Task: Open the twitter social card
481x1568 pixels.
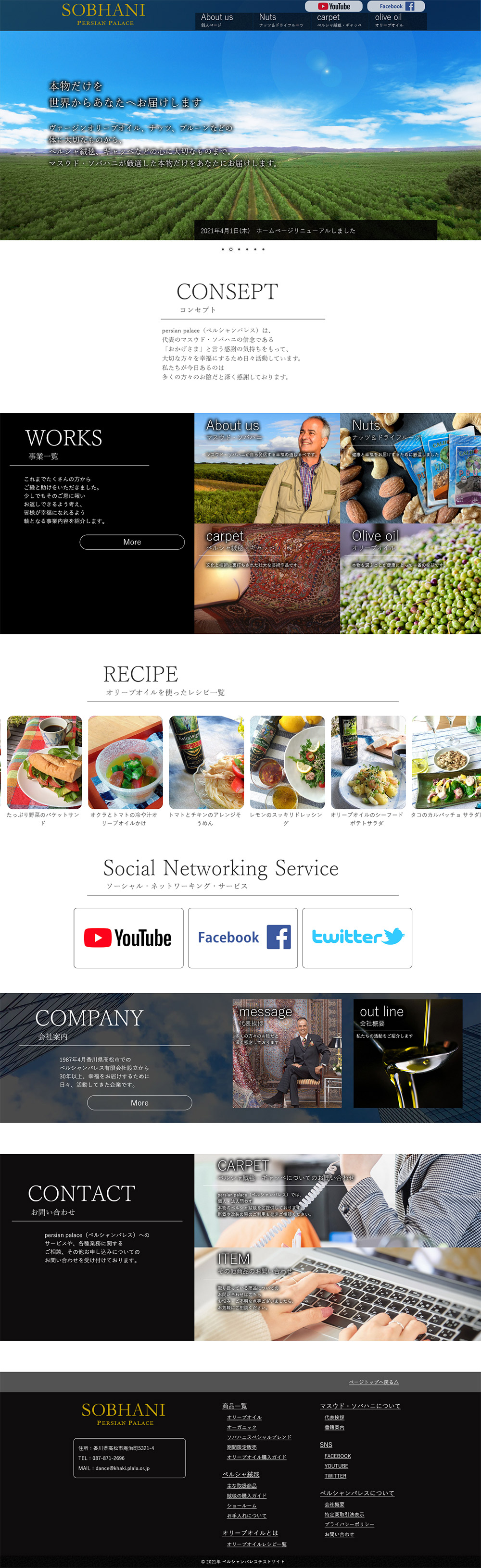Action: point(356,938)
